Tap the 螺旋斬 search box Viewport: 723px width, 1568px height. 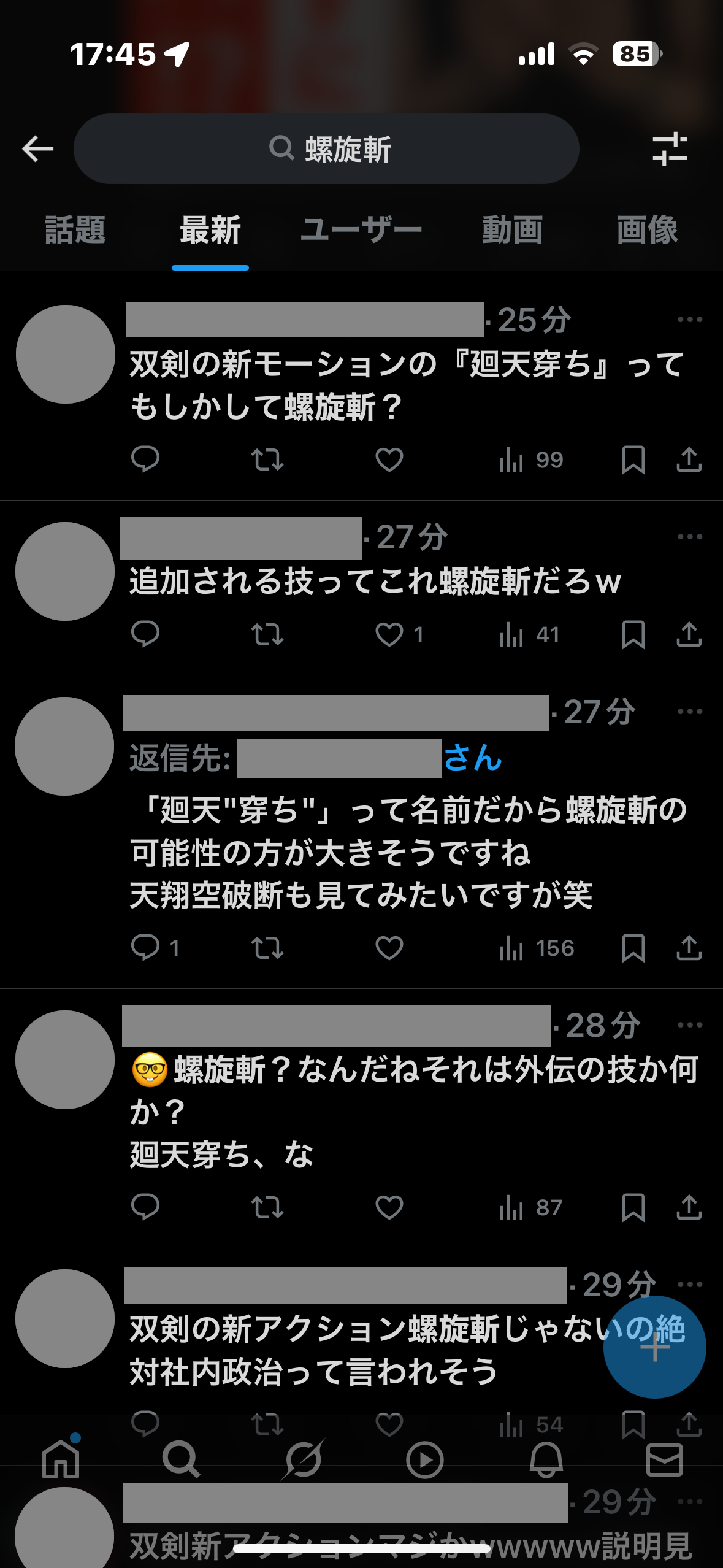[326, 149]
